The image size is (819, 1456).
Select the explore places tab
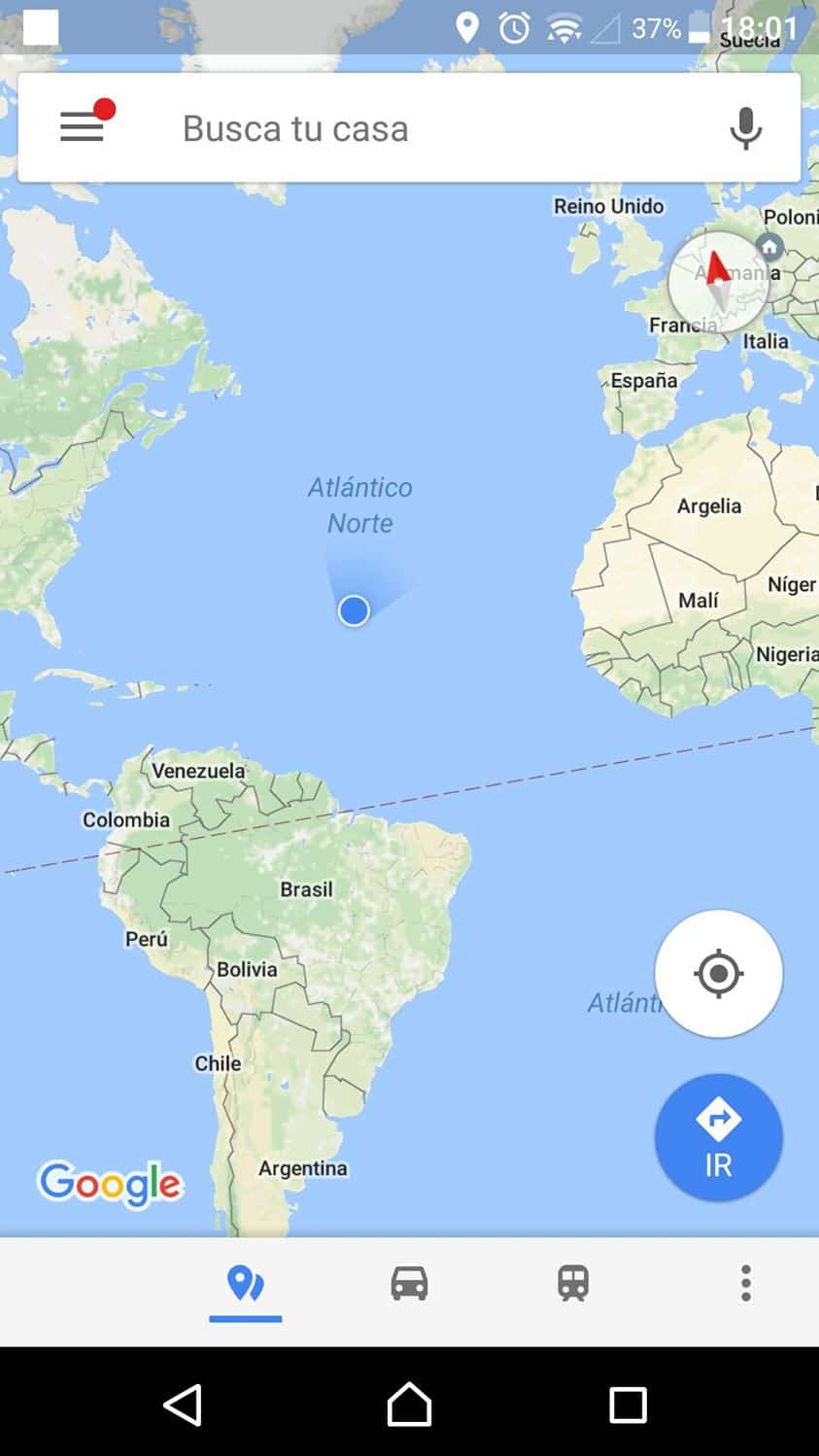[x=246, y=1284]
